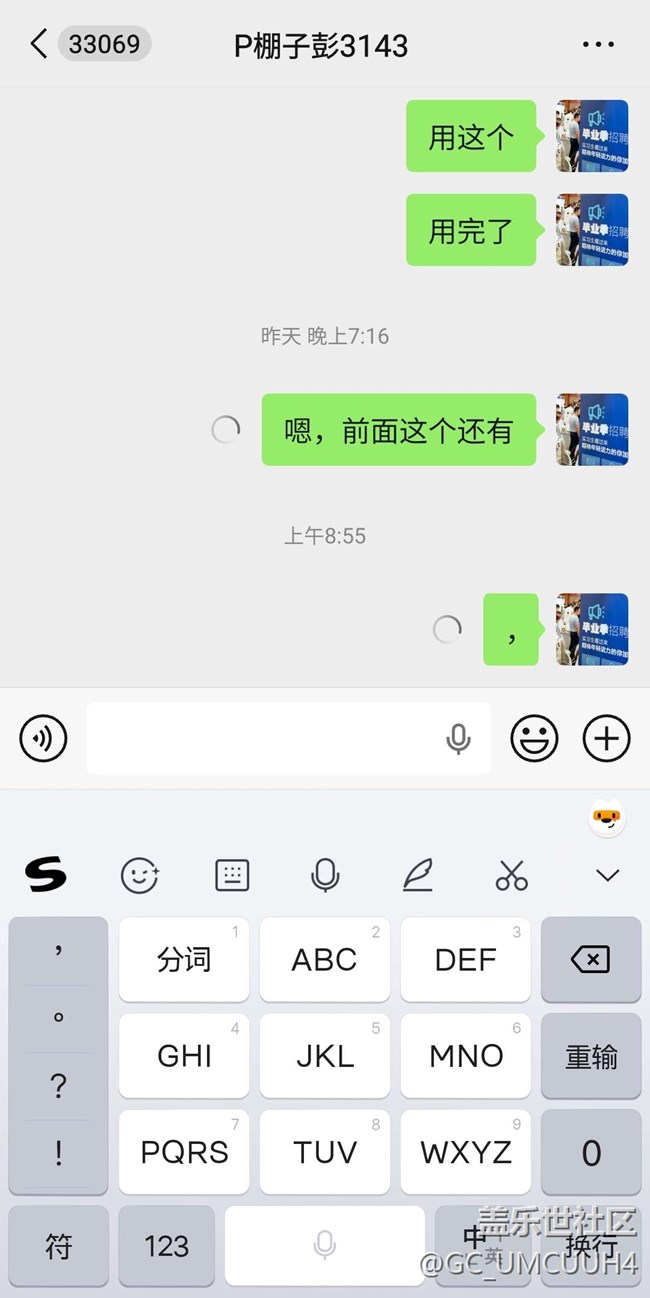Open keyboard sticker face panel
This screenshot has height=1298, width=650.
click(139, 876)
